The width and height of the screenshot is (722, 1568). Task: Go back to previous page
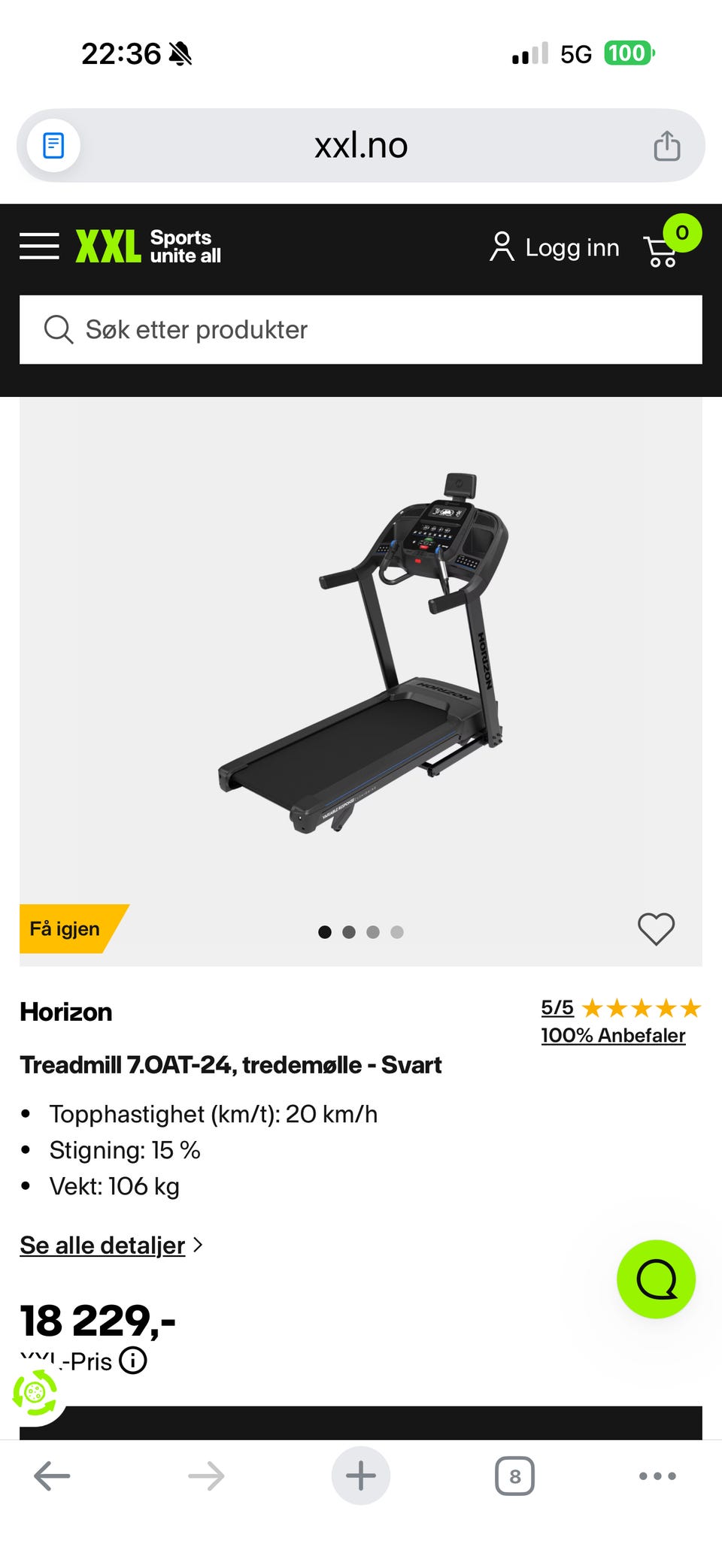click(52, 1476)
